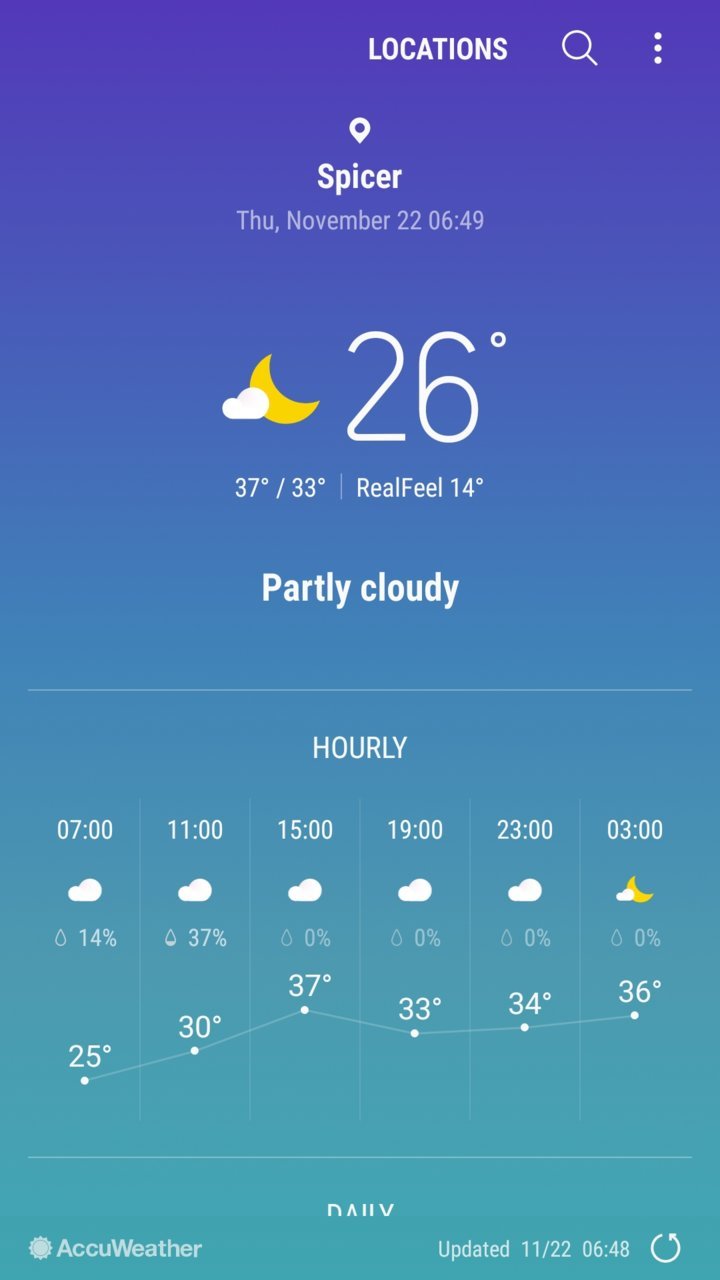Open the LOCATIONS list
The width and height of the screenshot is (720, 1280).
438,49
